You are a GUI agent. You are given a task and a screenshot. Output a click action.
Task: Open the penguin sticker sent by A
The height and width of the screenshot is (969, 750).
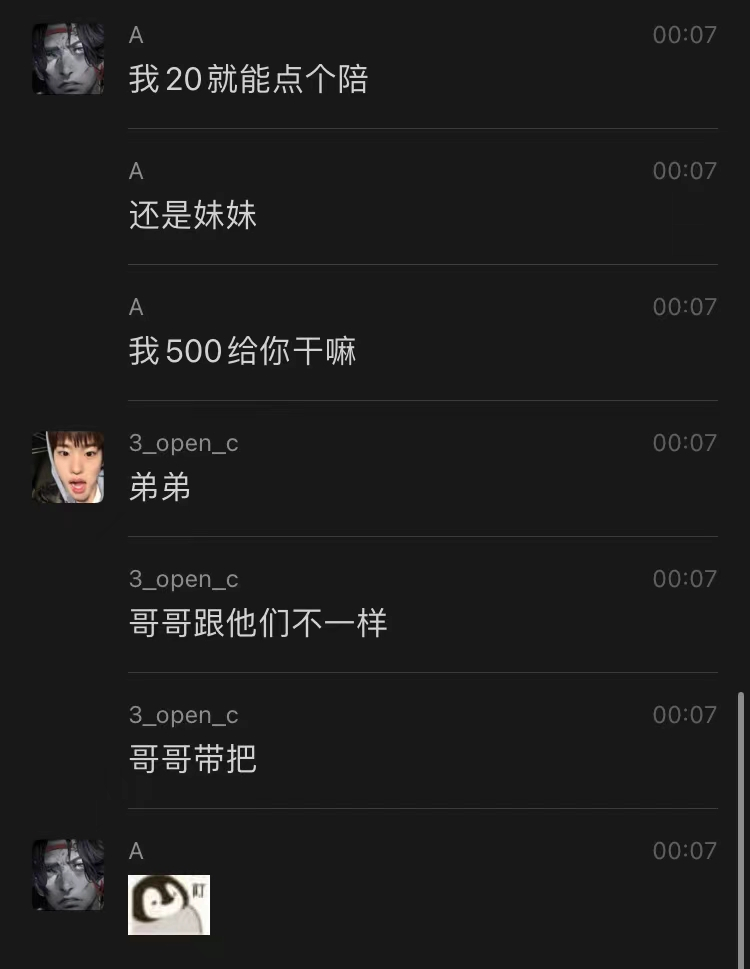[169, 905]
